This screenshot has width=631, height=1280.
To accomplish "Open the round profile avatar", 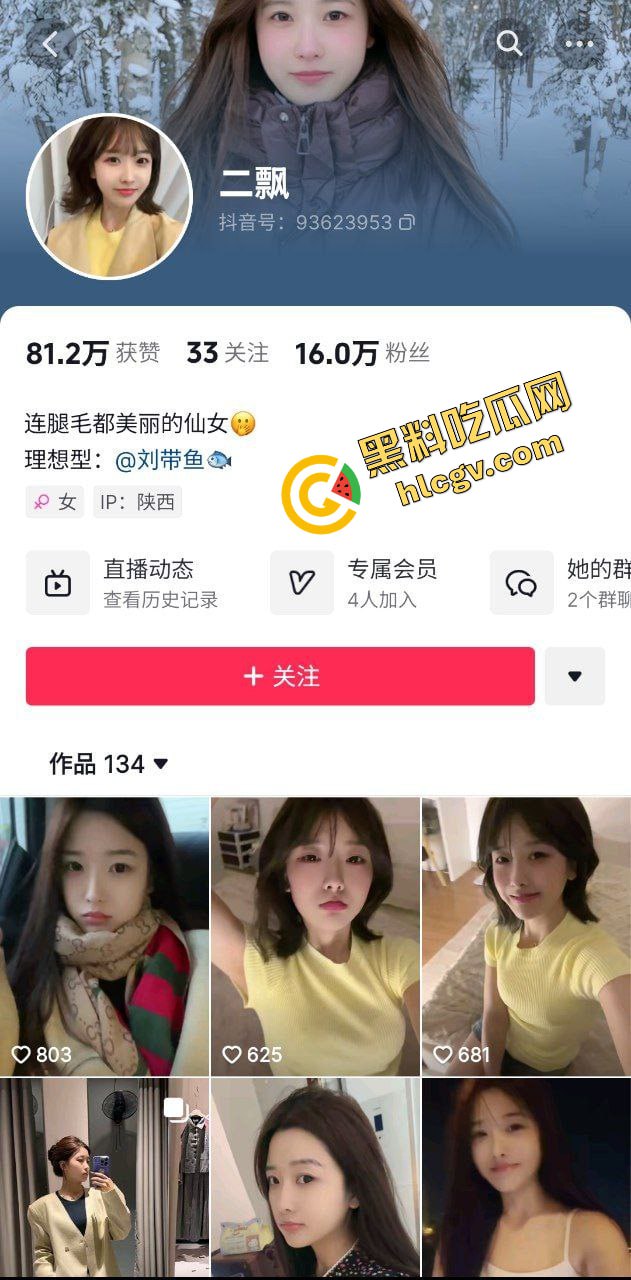I will tap(108, 196).
